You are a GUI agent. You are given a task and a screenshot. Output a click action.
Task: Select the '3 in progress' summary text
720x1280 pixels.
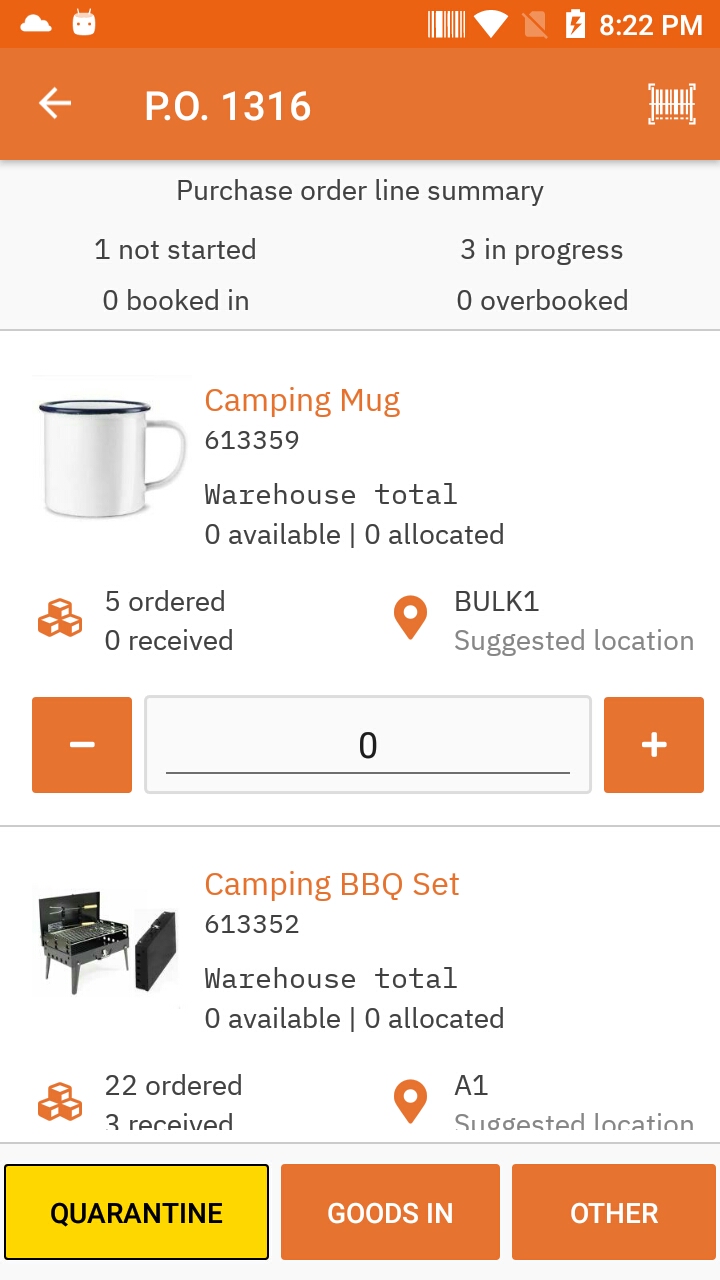point(542,249)
